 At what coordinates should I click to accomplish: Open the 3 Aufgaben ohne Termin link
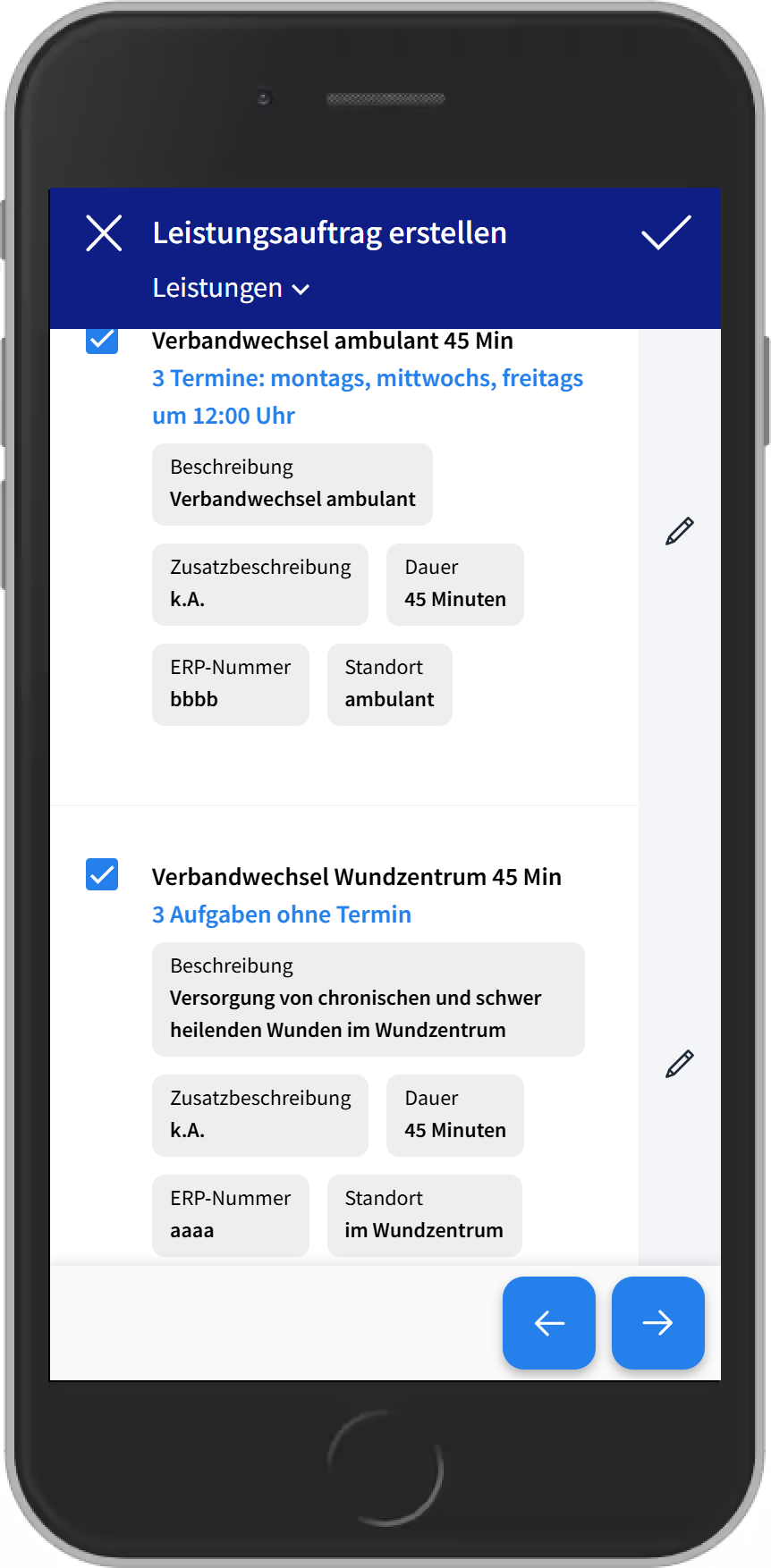coord(282,915)
